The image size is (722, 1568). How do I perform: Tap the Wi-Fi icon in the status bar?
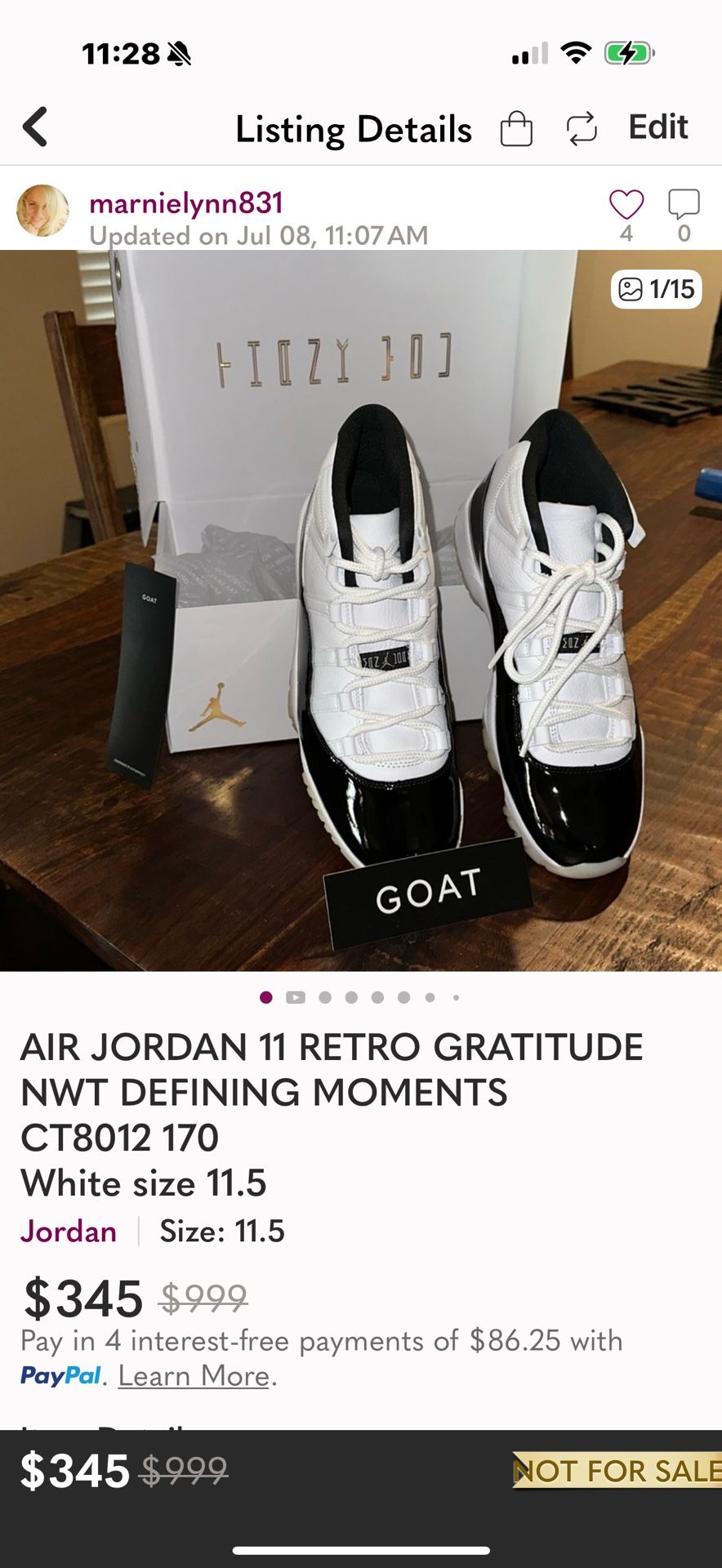pyautogui.click(x=577, y=51)
